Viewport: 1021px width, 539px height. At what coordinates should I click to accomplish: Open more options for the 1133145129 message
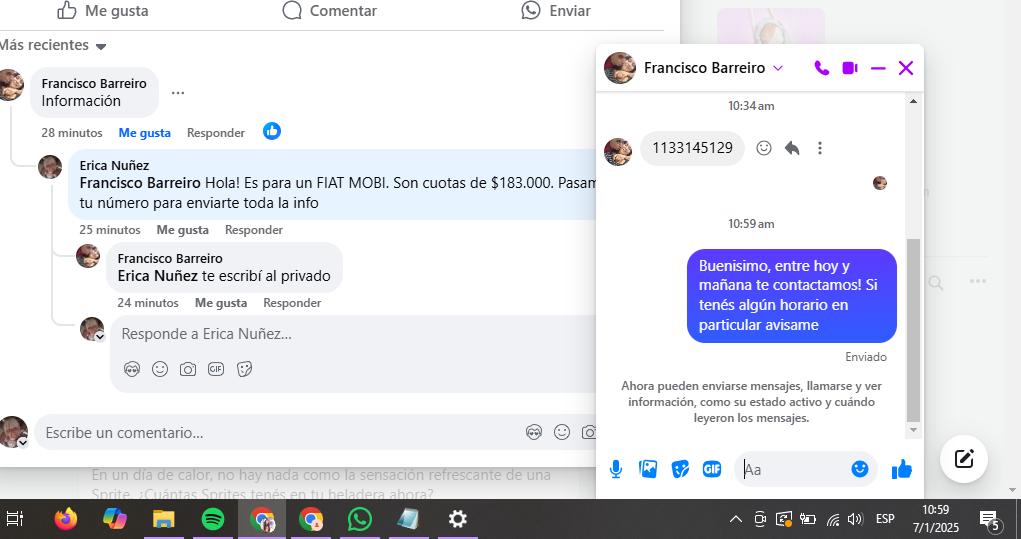[820, 148]
